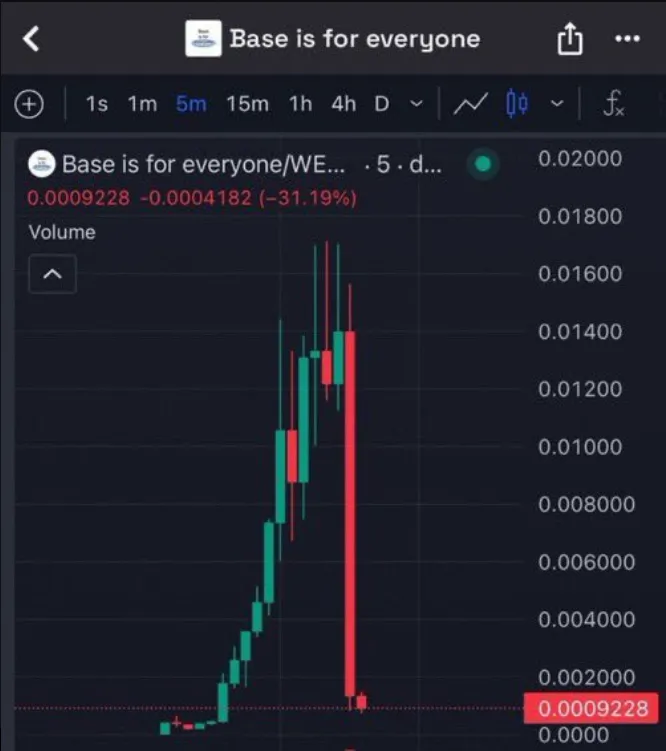Share this token chart

pos(569,39)
